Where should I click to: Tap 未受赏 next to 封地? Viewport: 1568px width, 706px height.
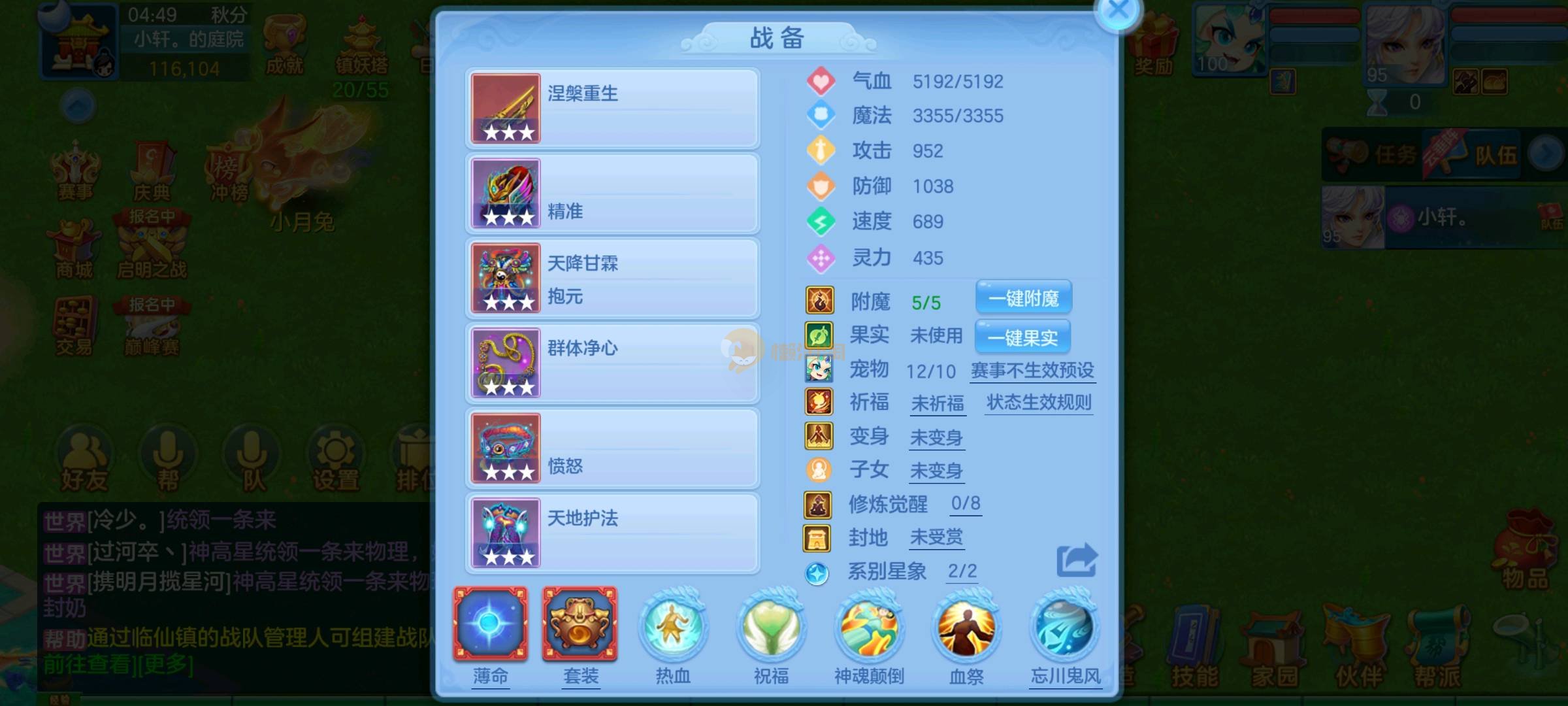coord(936,537)
